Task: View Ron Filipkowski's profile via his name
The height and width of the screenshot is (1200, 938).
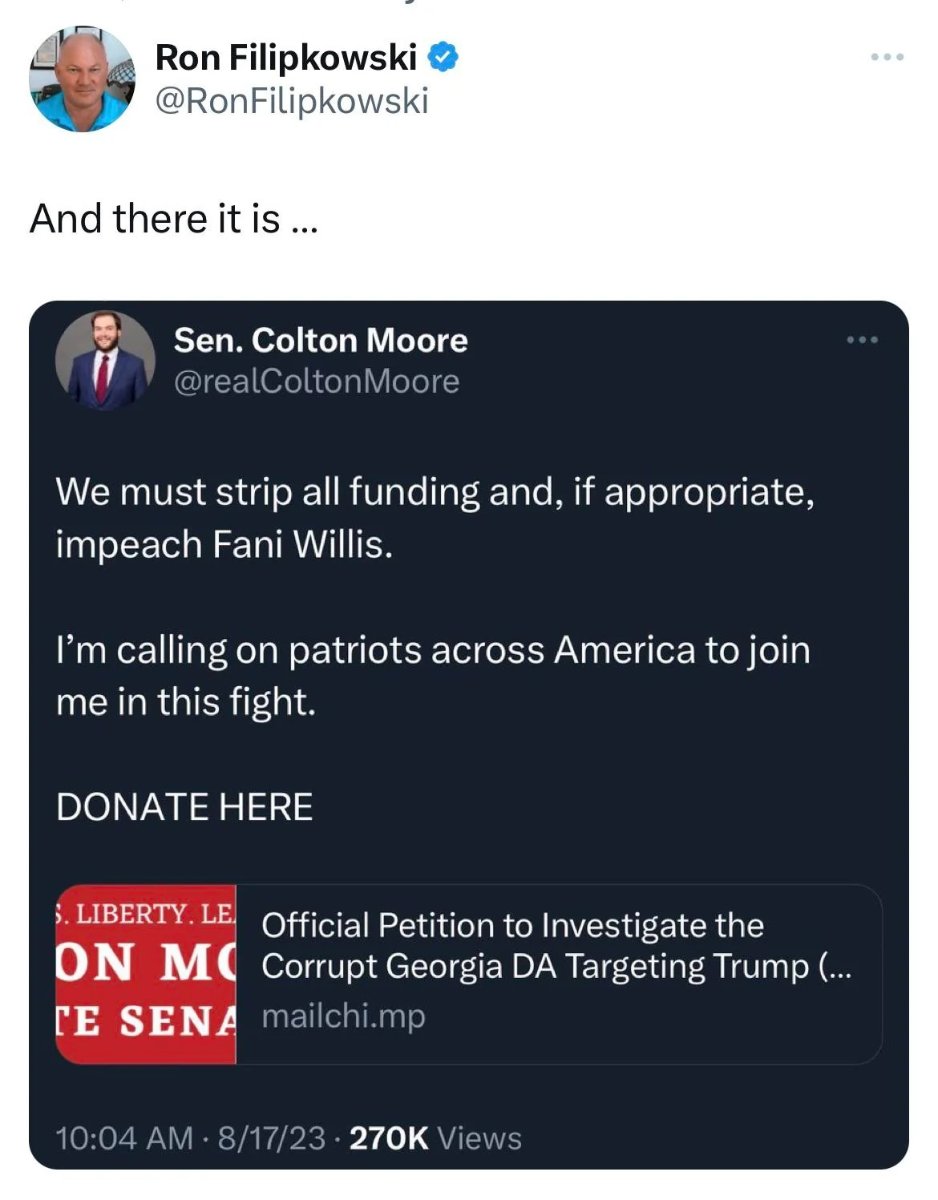Action: [x=285, y=59]
